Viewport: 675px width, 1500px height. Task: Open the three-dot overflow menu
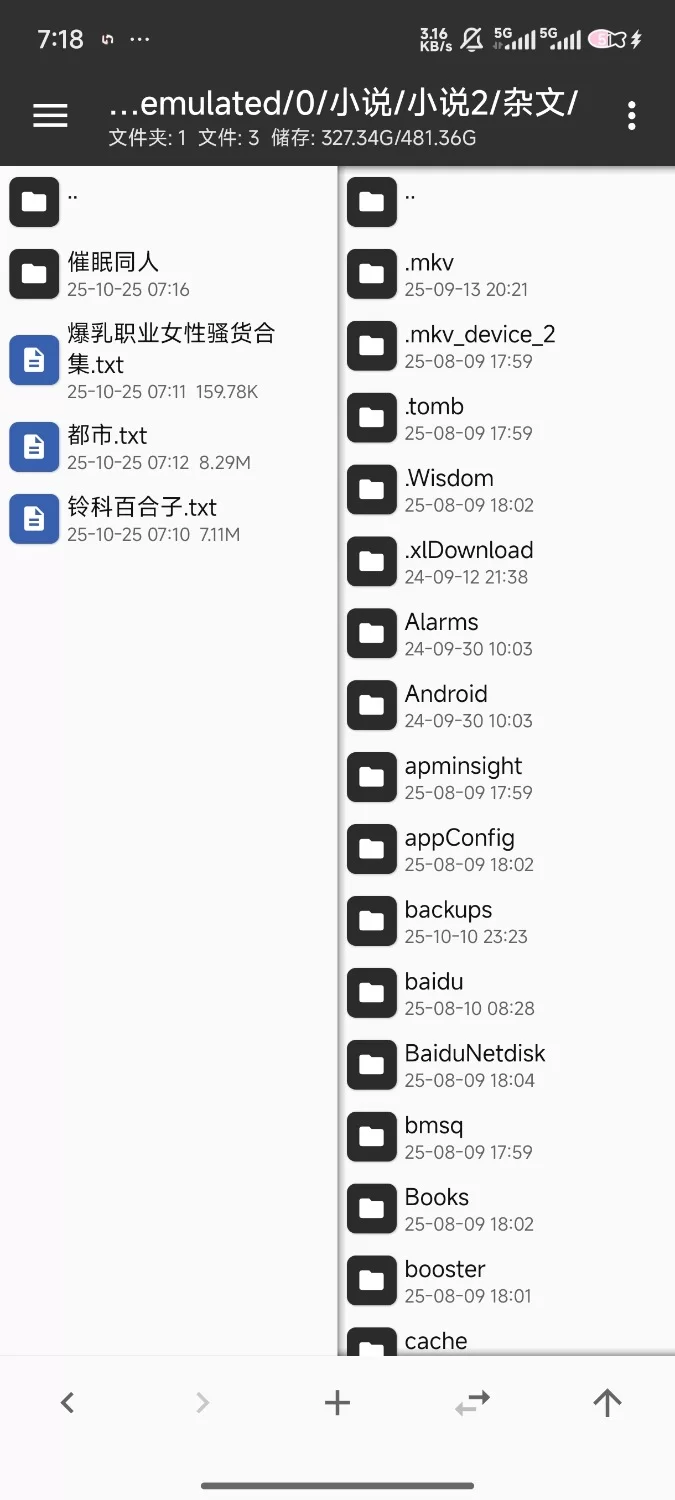[631, 116]
